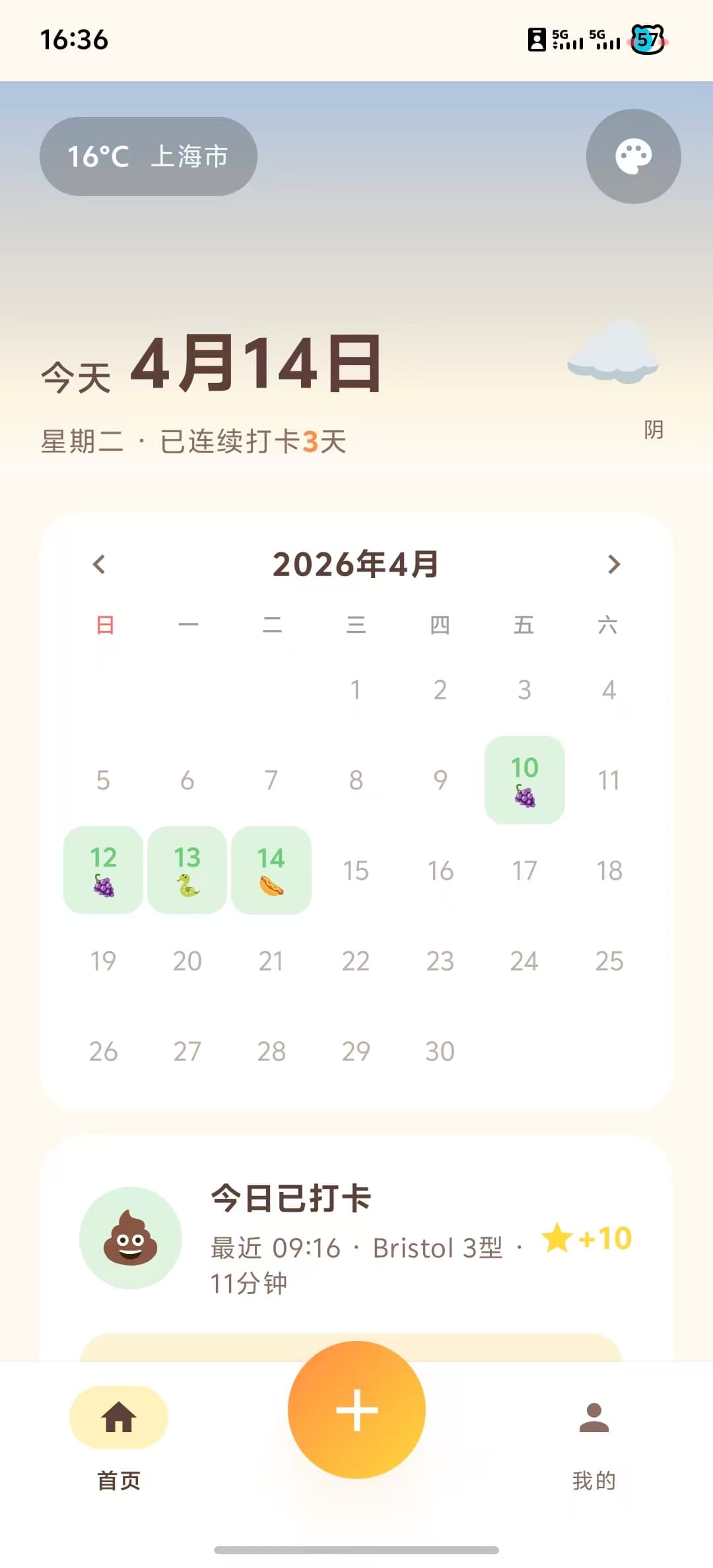The width and height of the screenshot is (713, 1568).
Task: Open the 2026年4月 month selector
Action: [x=356, y=565]
